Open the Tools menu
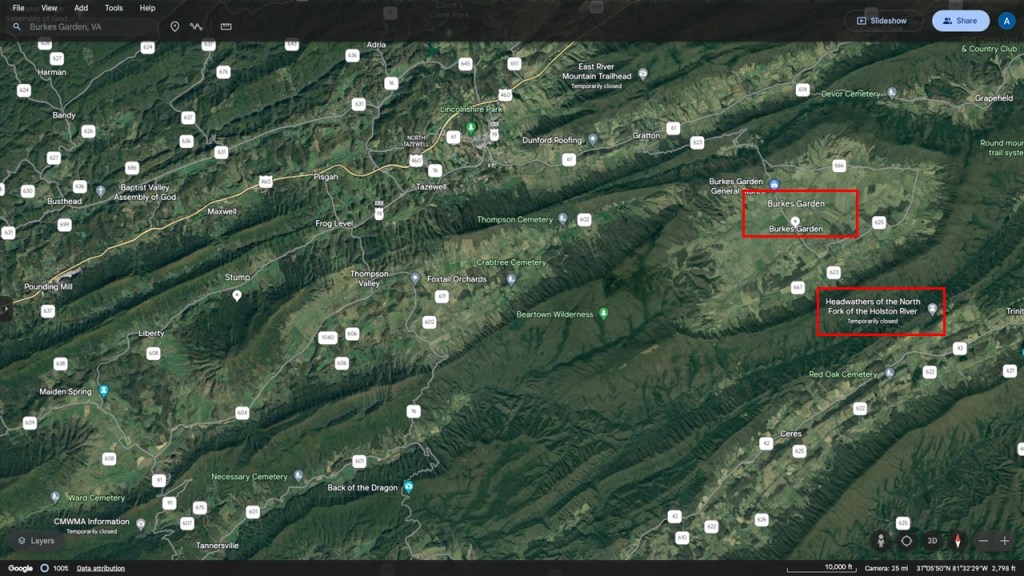 pos(113,8)
